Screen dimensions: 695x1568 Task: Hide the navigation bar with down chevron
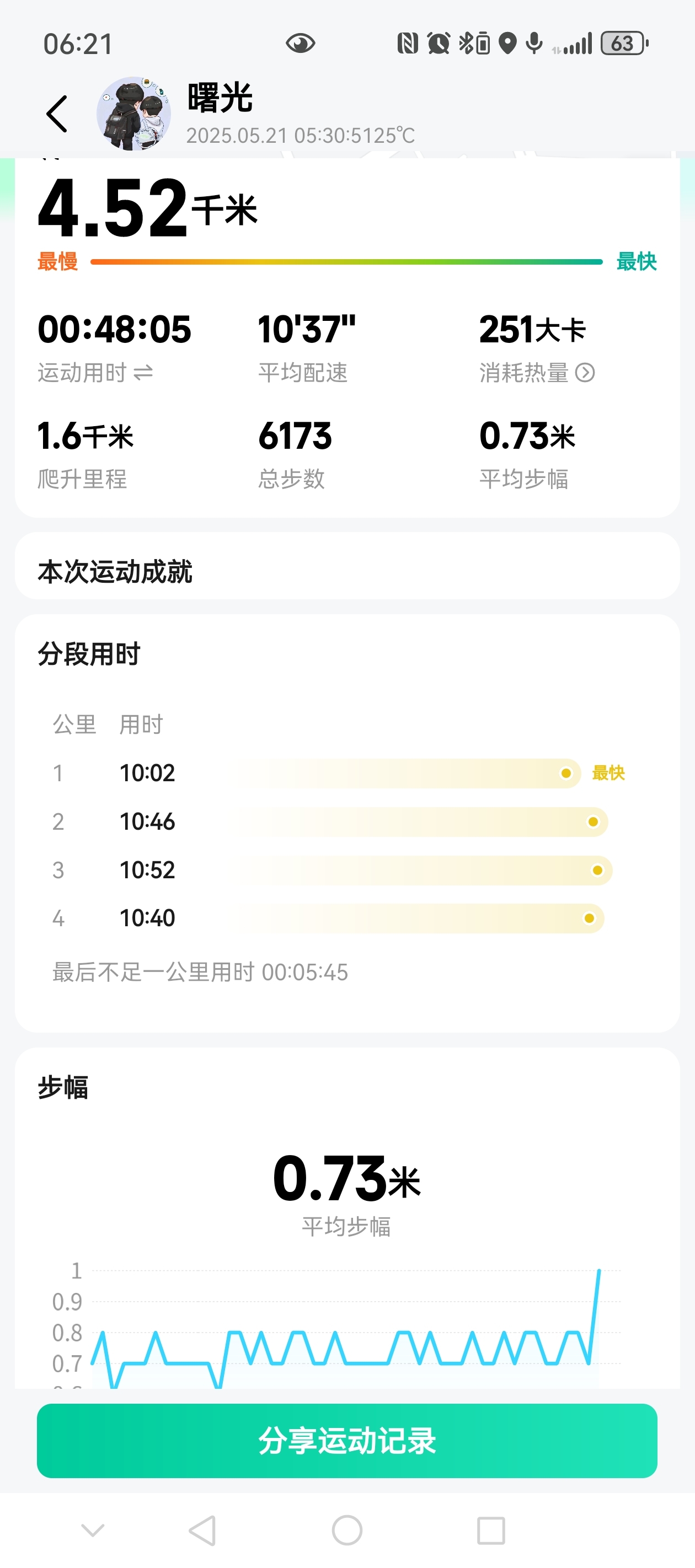(93, 1529)
